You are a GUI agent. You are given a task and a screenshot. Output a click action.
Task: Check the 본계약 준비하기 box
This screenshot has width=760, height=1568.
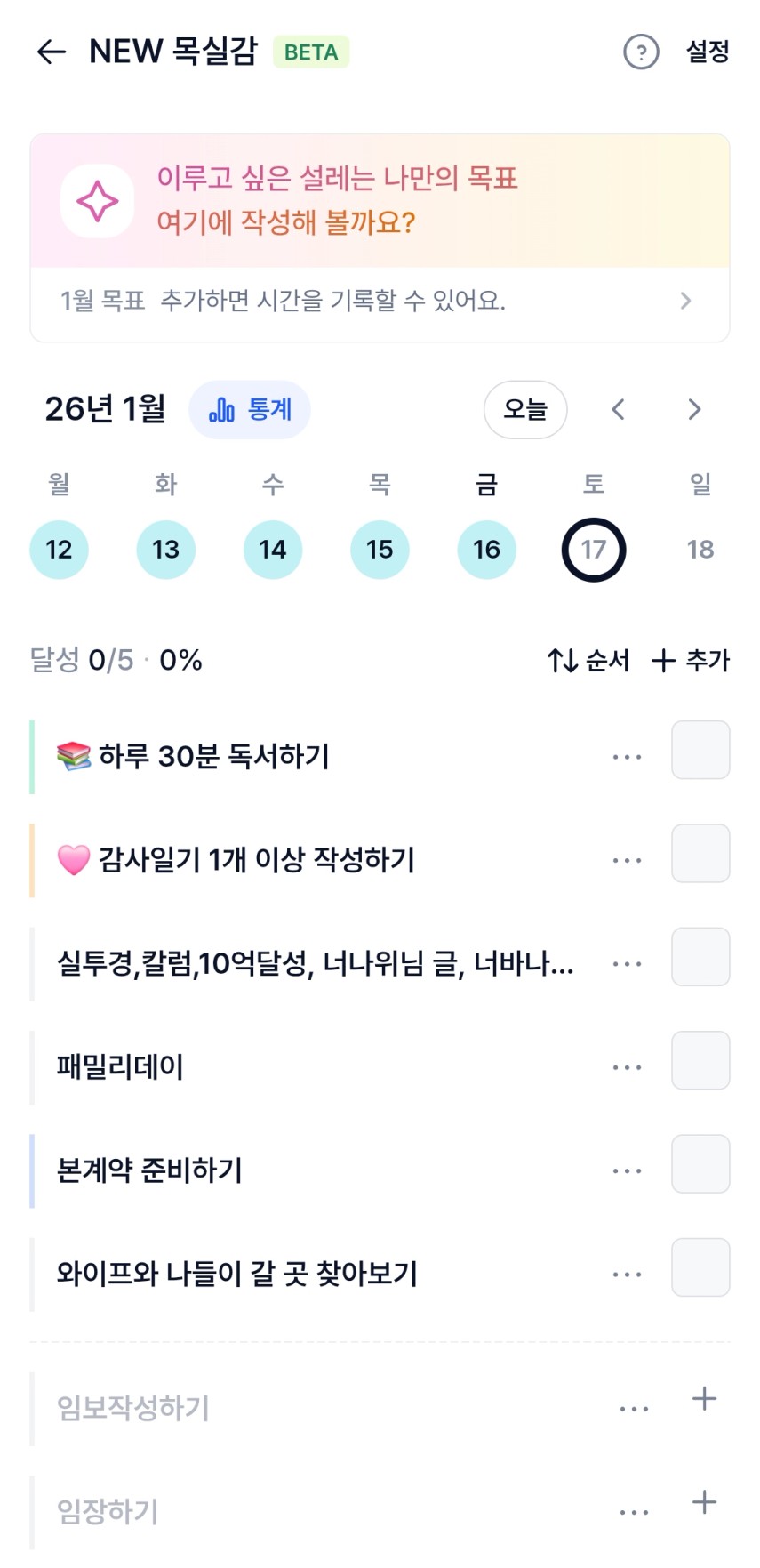700,1164
